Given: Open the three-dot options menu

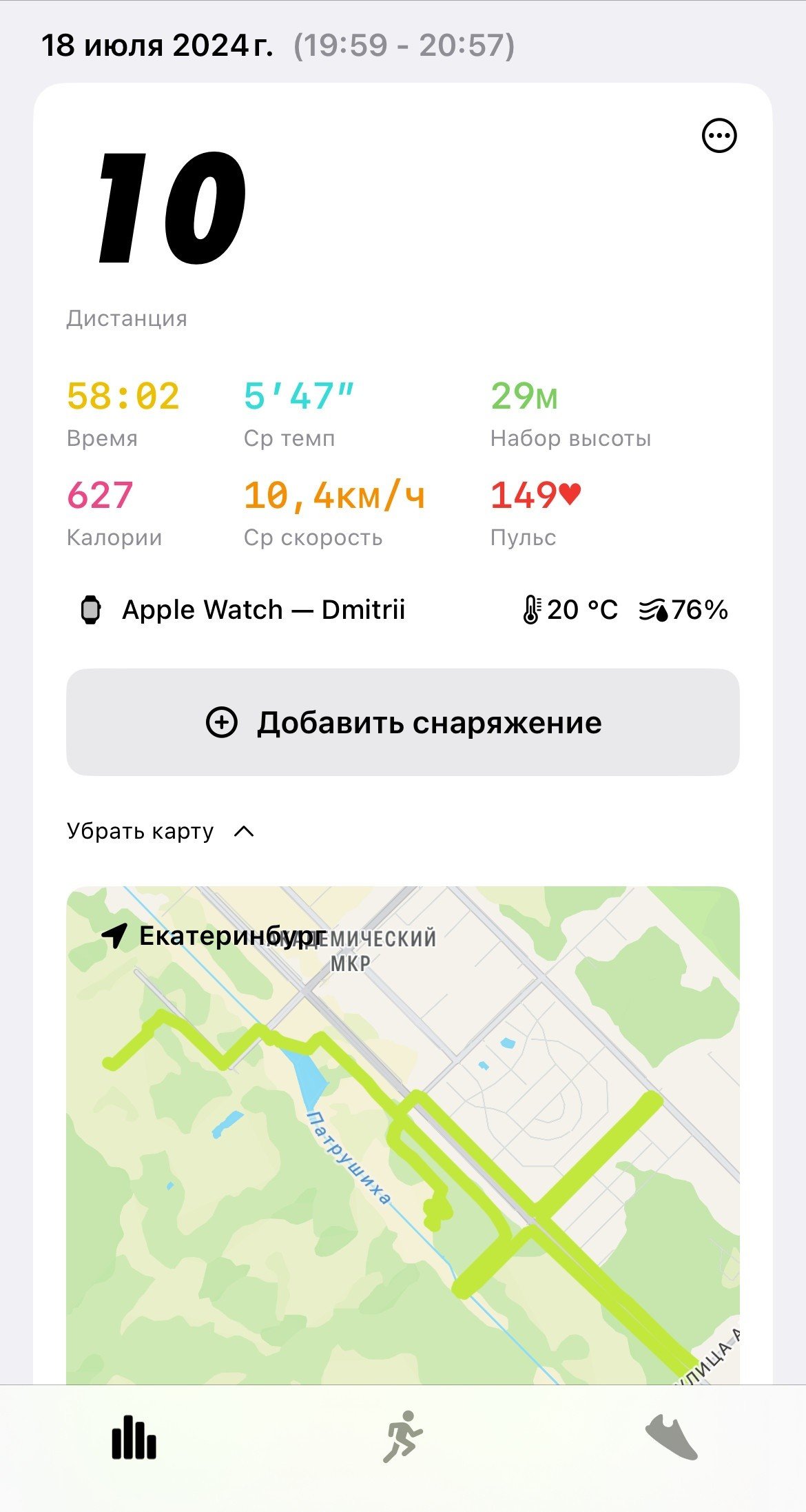Looking at the screenshot, I should (719, 135).
